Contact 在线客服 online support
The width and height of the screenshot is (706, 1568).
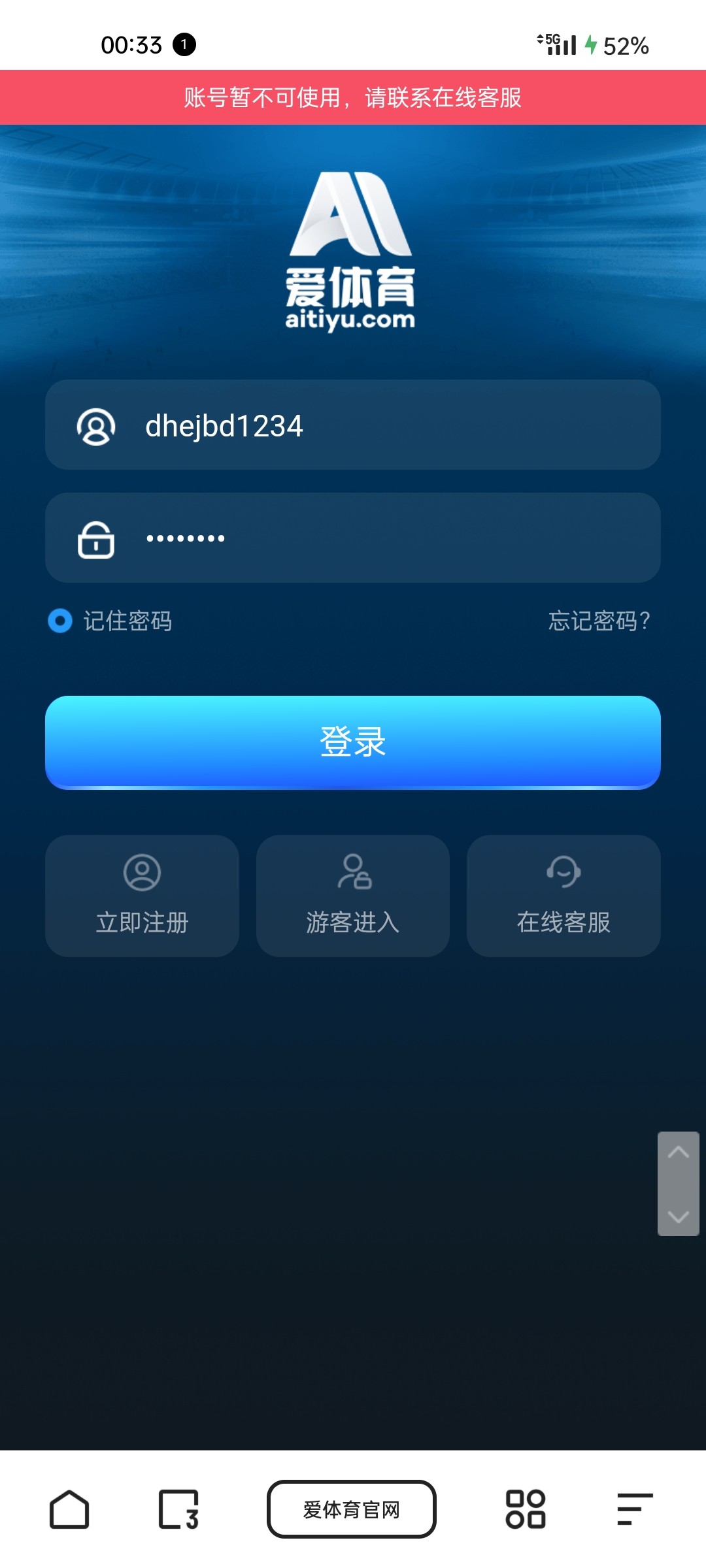(x=563, y=896)
